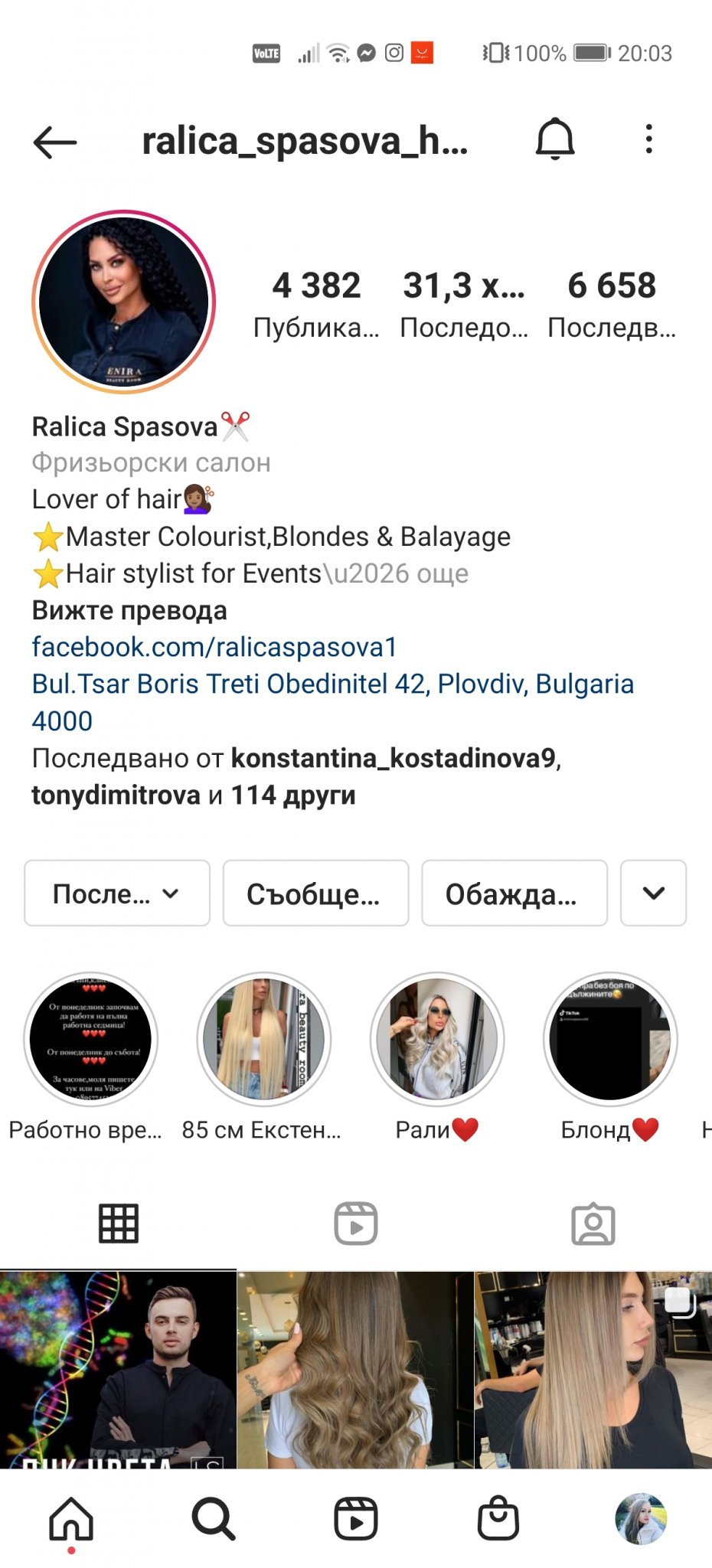Open the Plovdiv address link
This screenshot has width=712, height=1568.
click(x=332, y=684)
